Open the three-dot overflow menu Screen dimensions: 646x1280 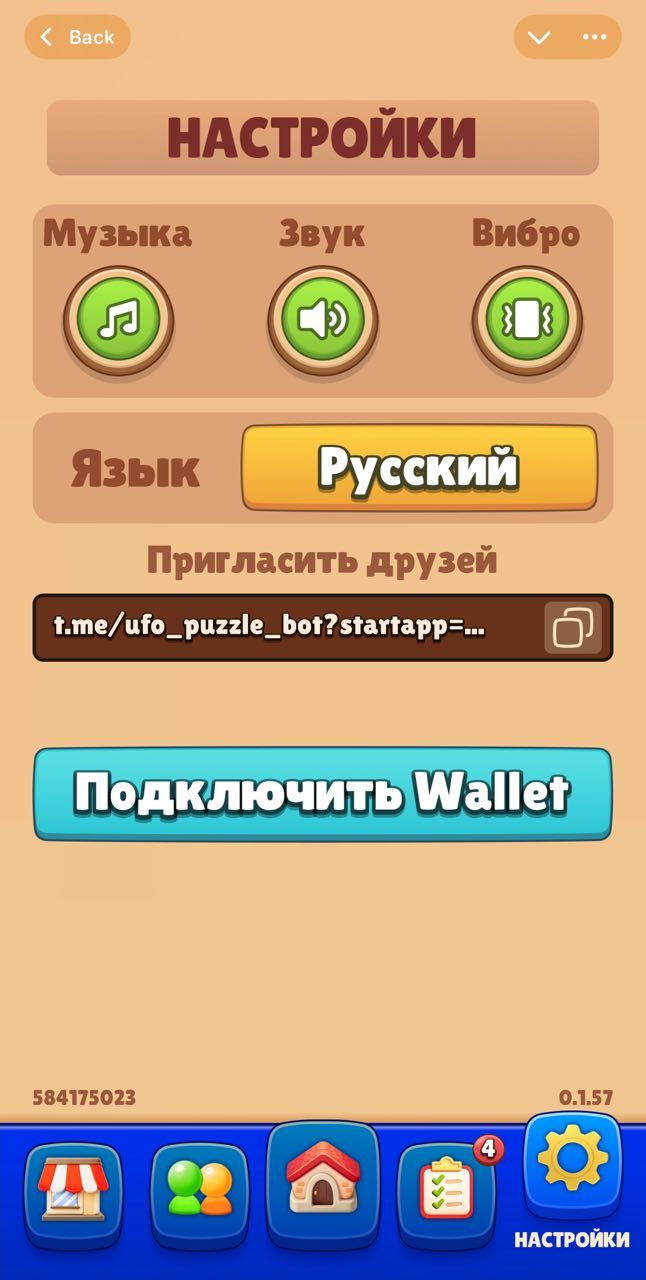[x=594, y=37]
